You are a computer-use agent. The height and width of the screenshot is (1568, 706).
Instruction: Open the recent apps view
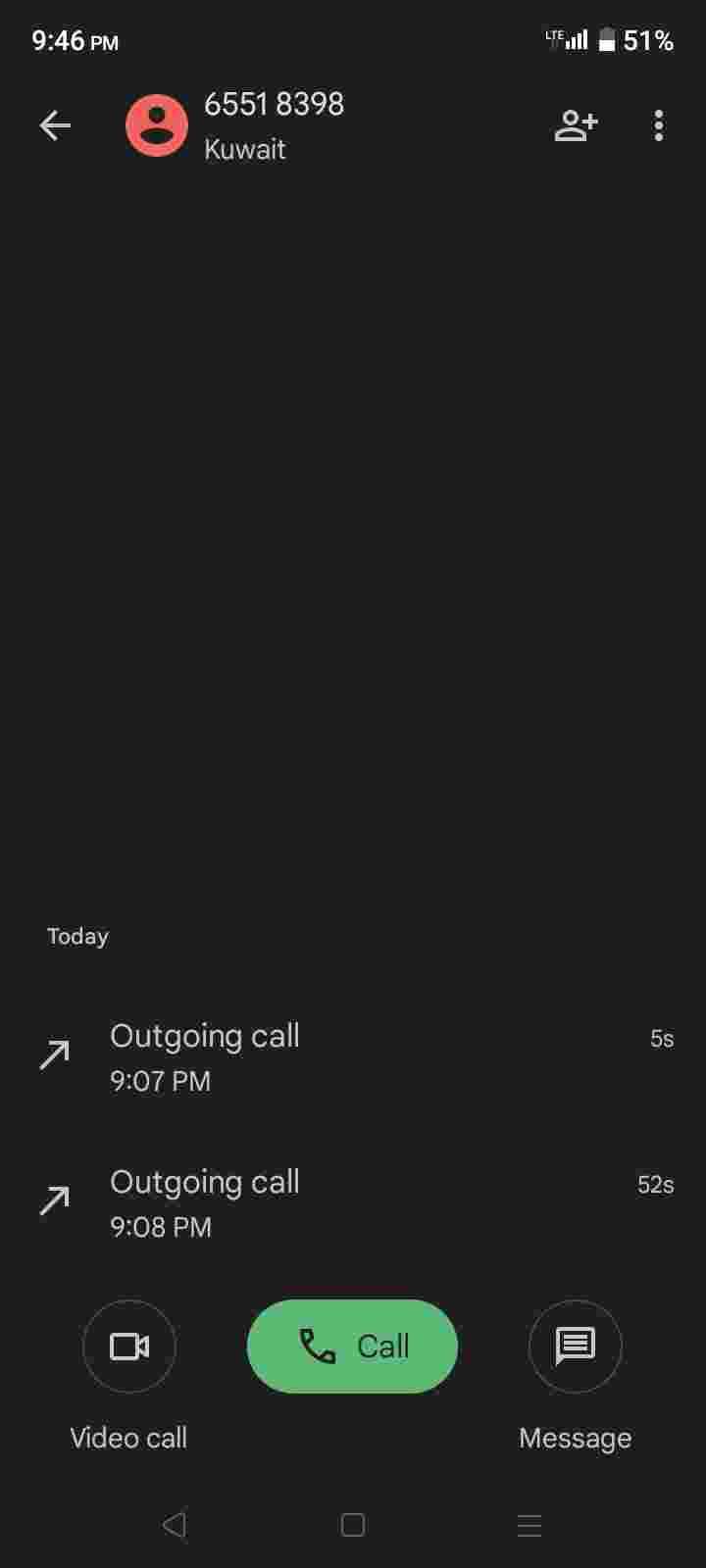point(529,1525)
